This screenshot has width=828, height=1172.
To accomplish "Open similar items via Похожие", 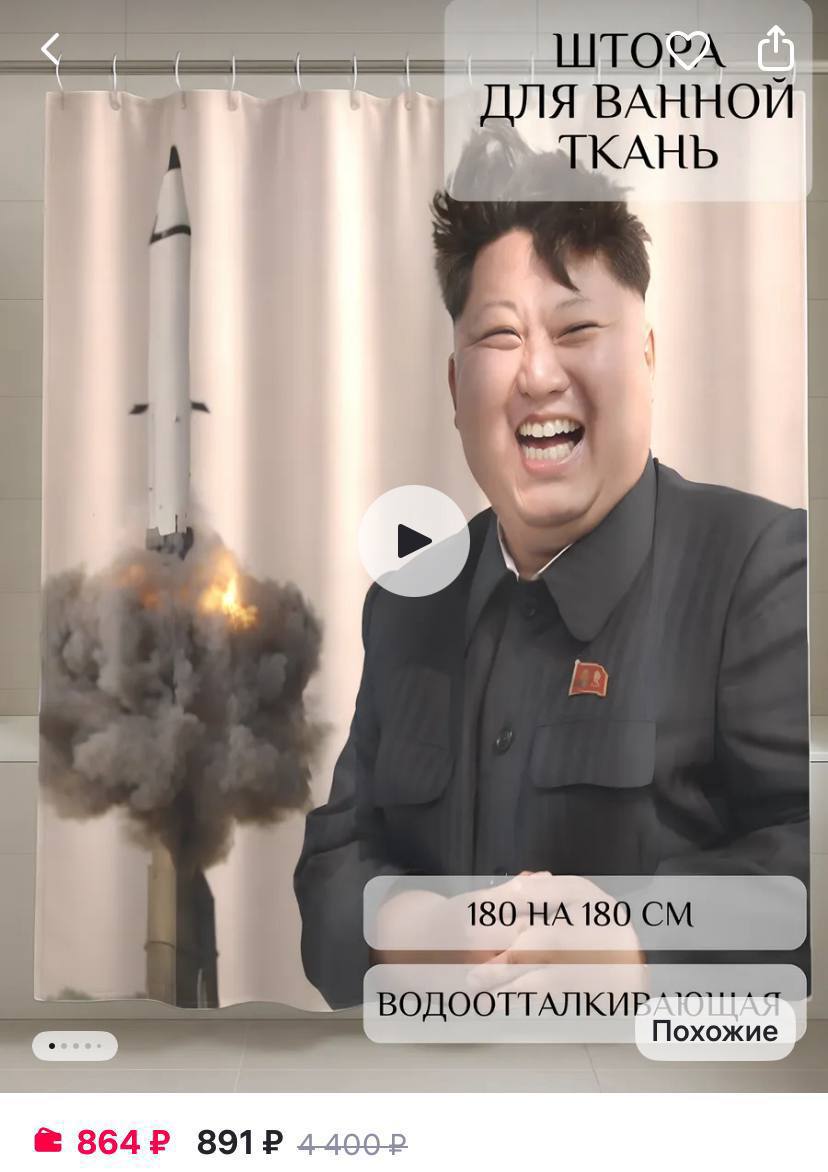I will coord(714,1031).
